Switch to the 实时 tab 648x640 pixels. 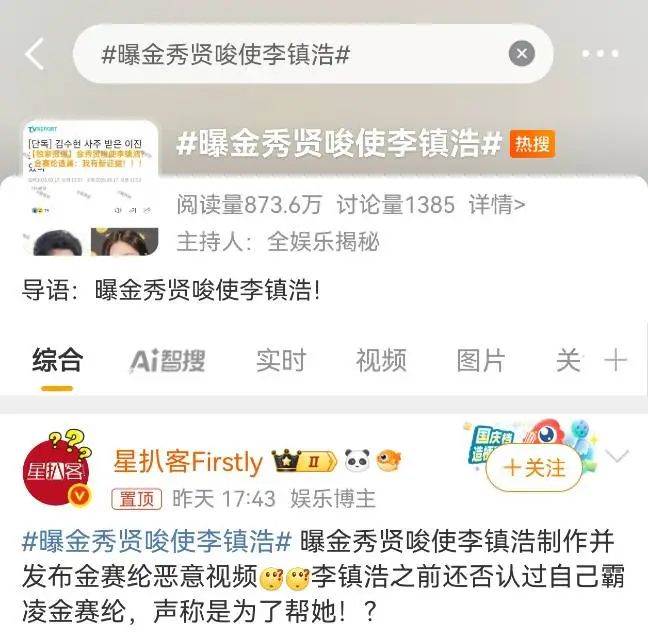[x=280, y=361]
